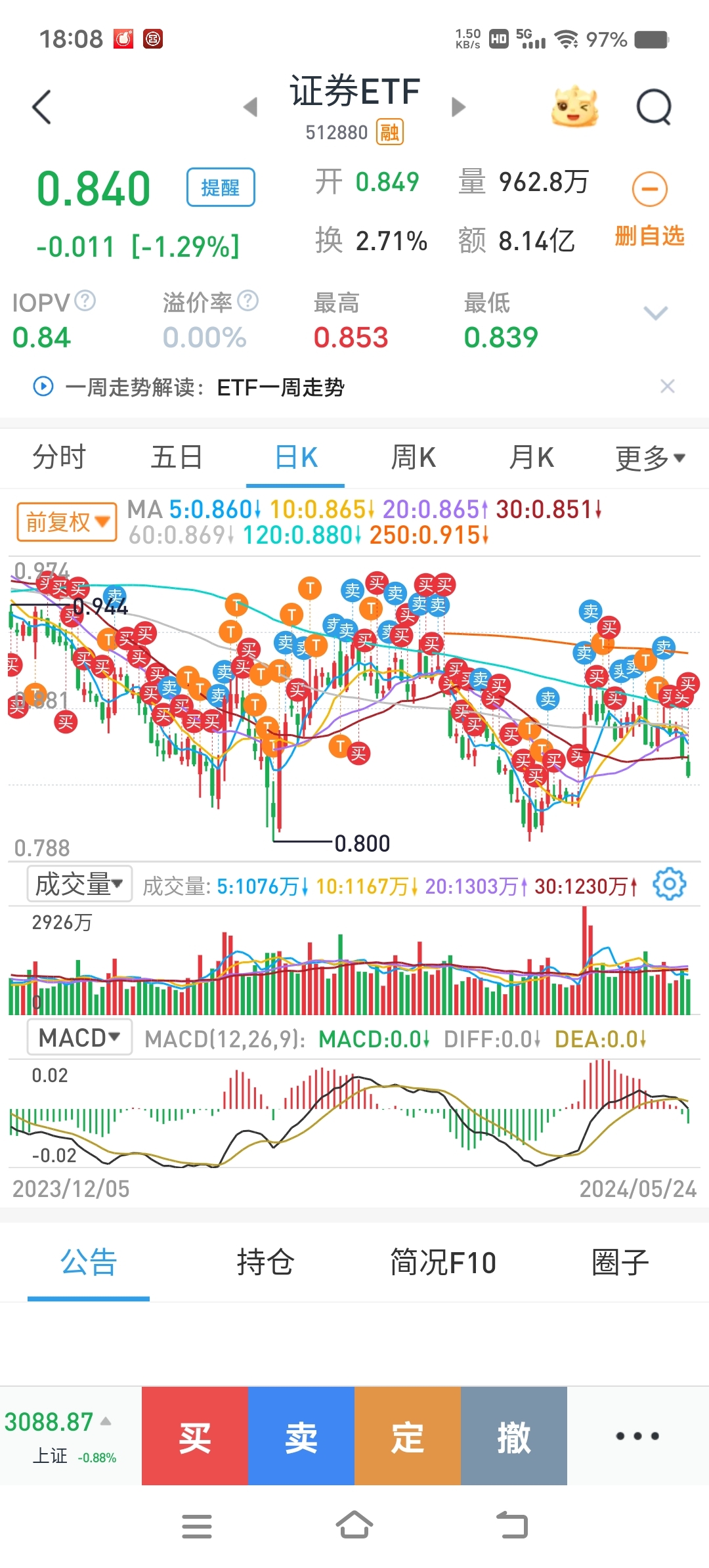Set a price alert with 提醒

pos(220,187)
